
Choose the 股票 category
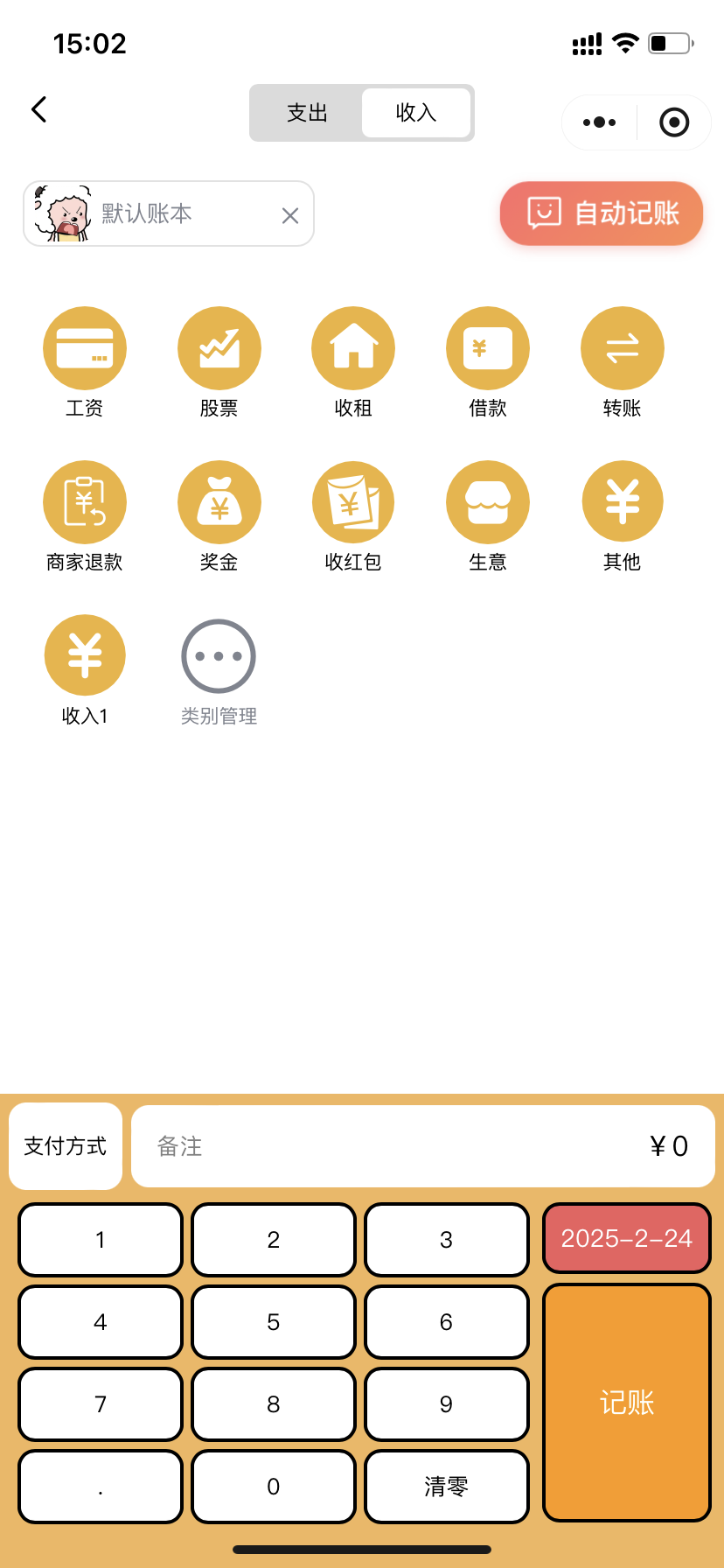(219, 349)
